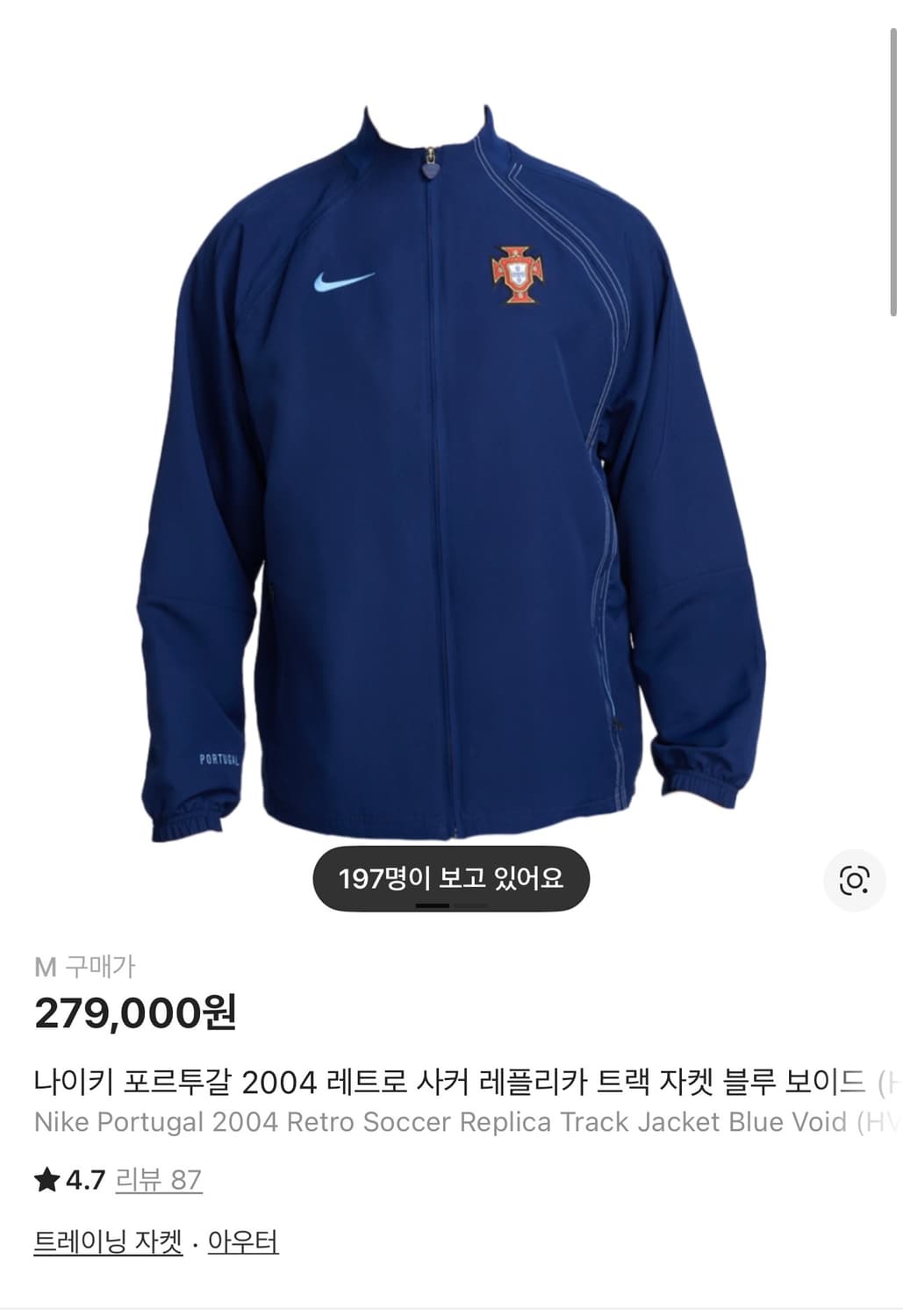Tap the dark viewer-count pill to dismiss it

pos(451,876)
